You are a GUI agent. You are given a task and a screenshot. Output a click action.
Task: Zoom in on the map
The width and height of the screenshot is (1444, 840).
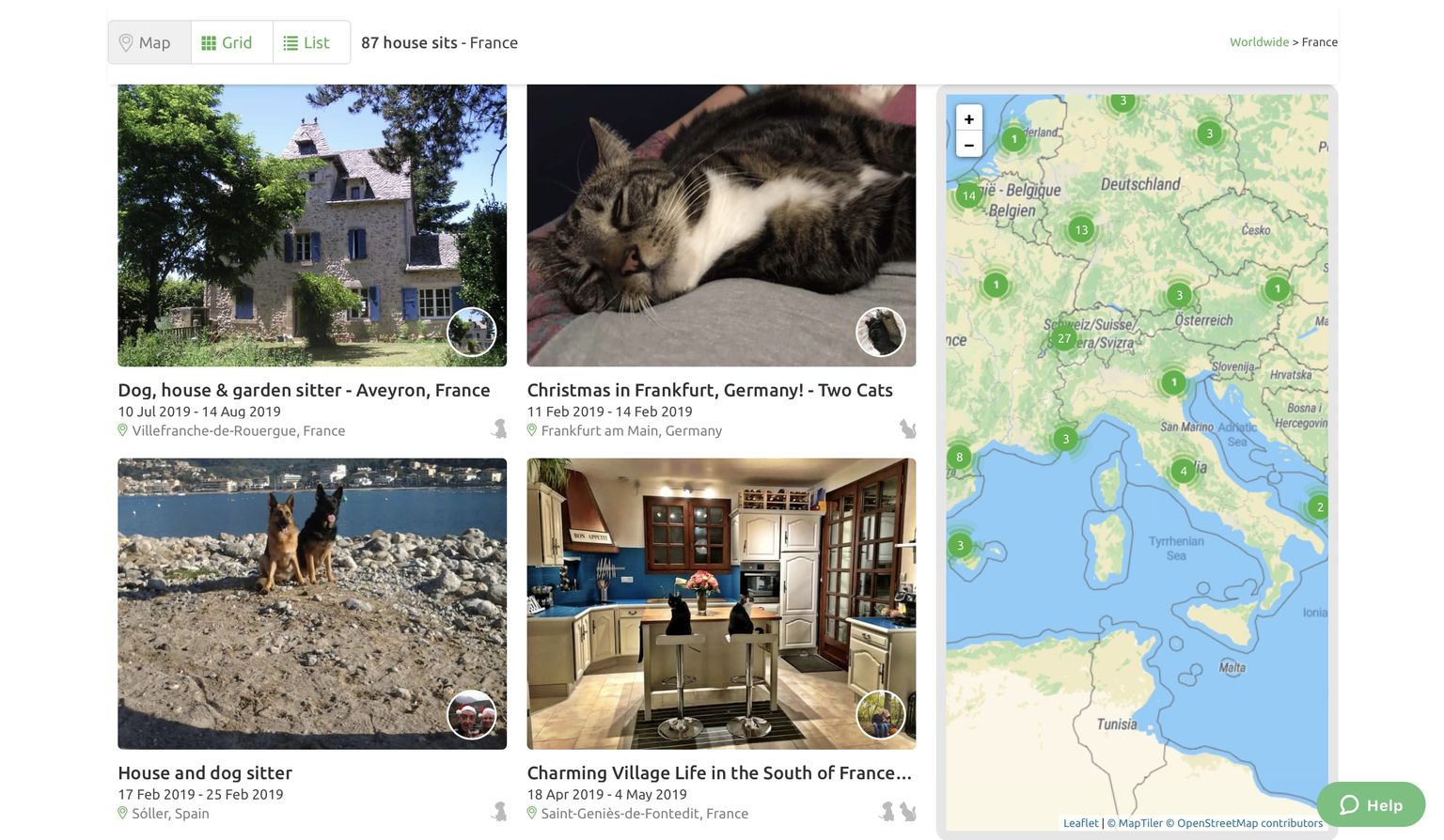point(969,119)
